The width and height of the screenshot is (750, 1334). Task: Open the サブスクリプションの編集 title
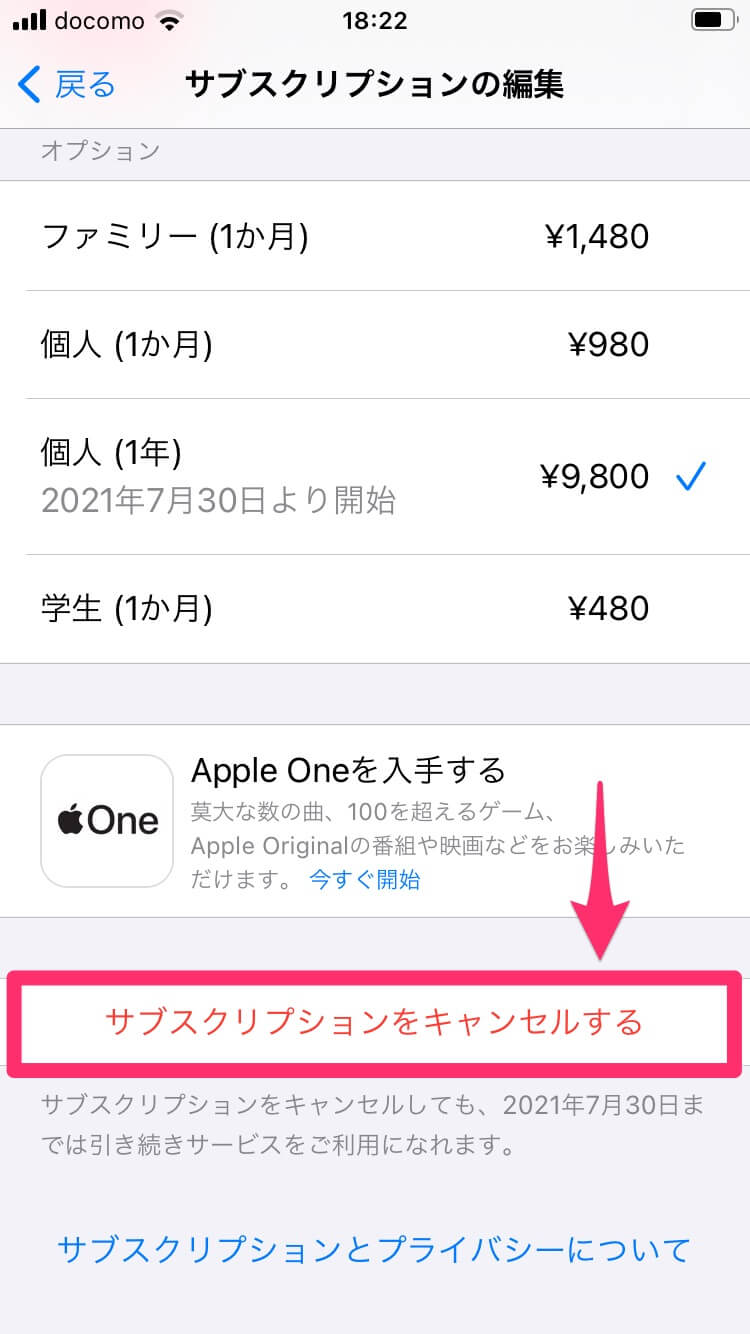(375, 85)
